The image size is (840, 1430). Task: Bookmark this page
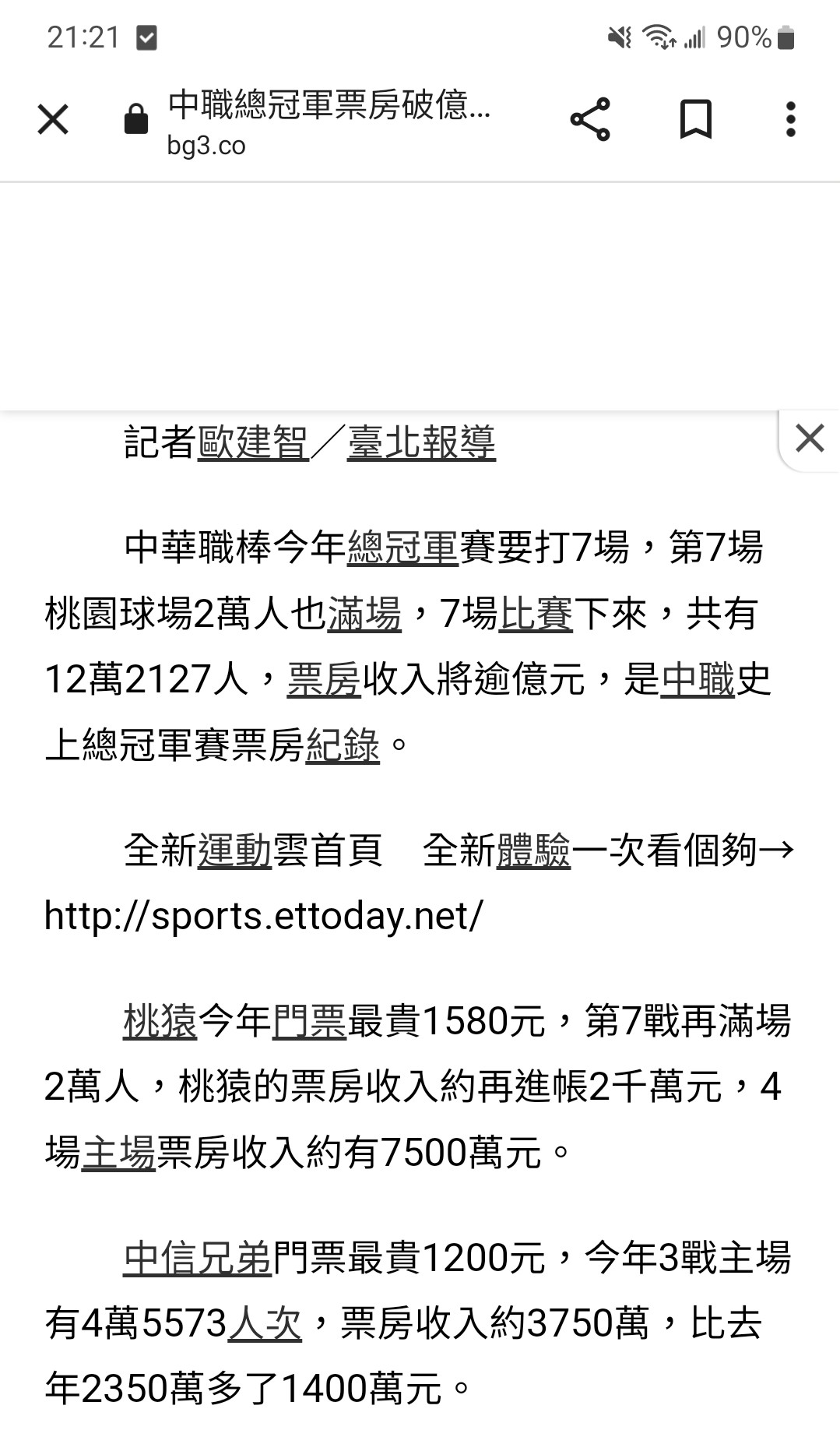695,119
